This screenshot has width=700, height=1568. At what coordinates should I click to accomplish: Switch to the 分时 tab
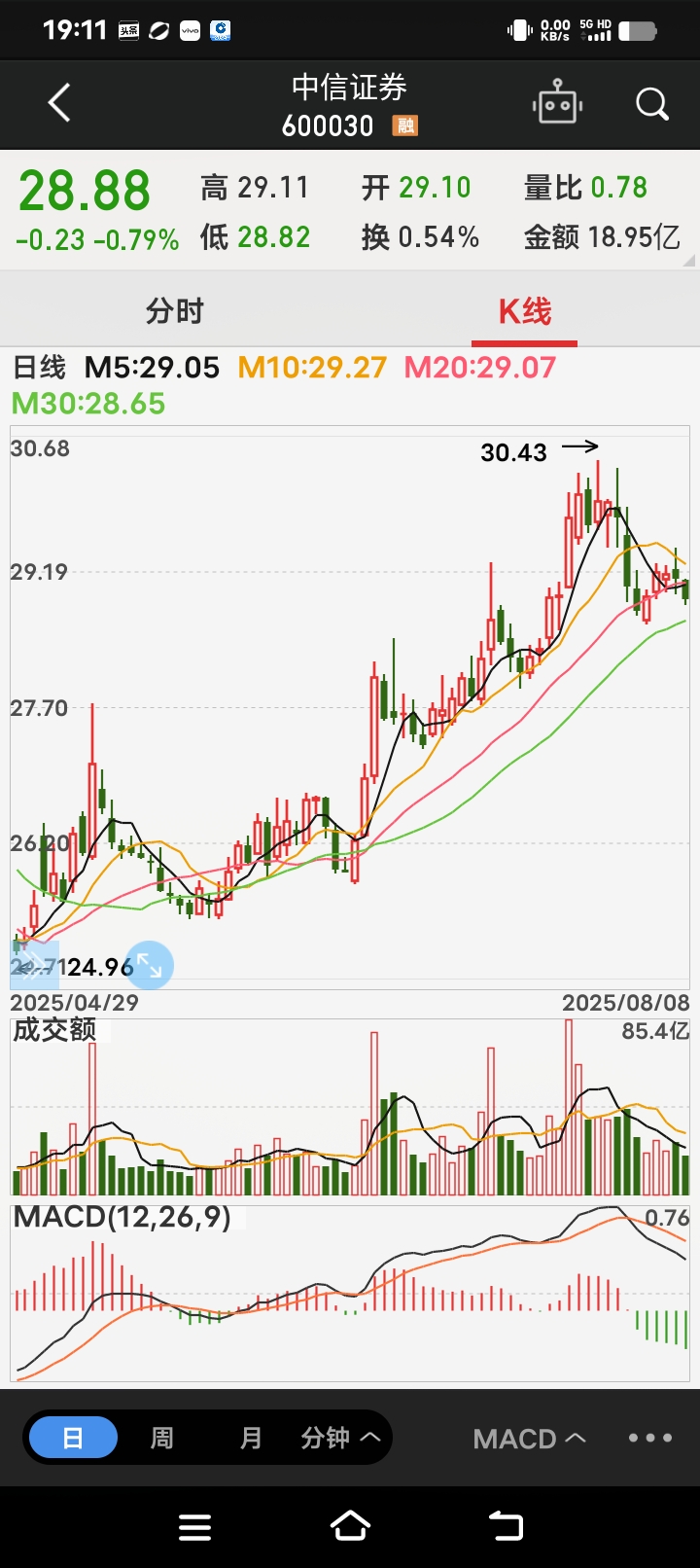click(175, 311)
